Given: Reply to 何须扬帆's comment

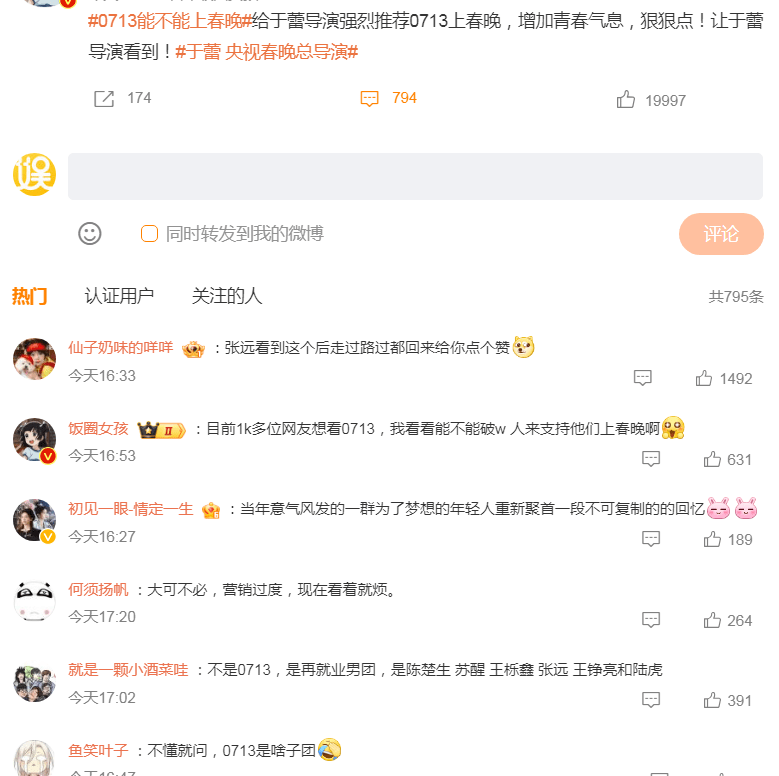Looking at the screenshot, I should tap(651, 620).
